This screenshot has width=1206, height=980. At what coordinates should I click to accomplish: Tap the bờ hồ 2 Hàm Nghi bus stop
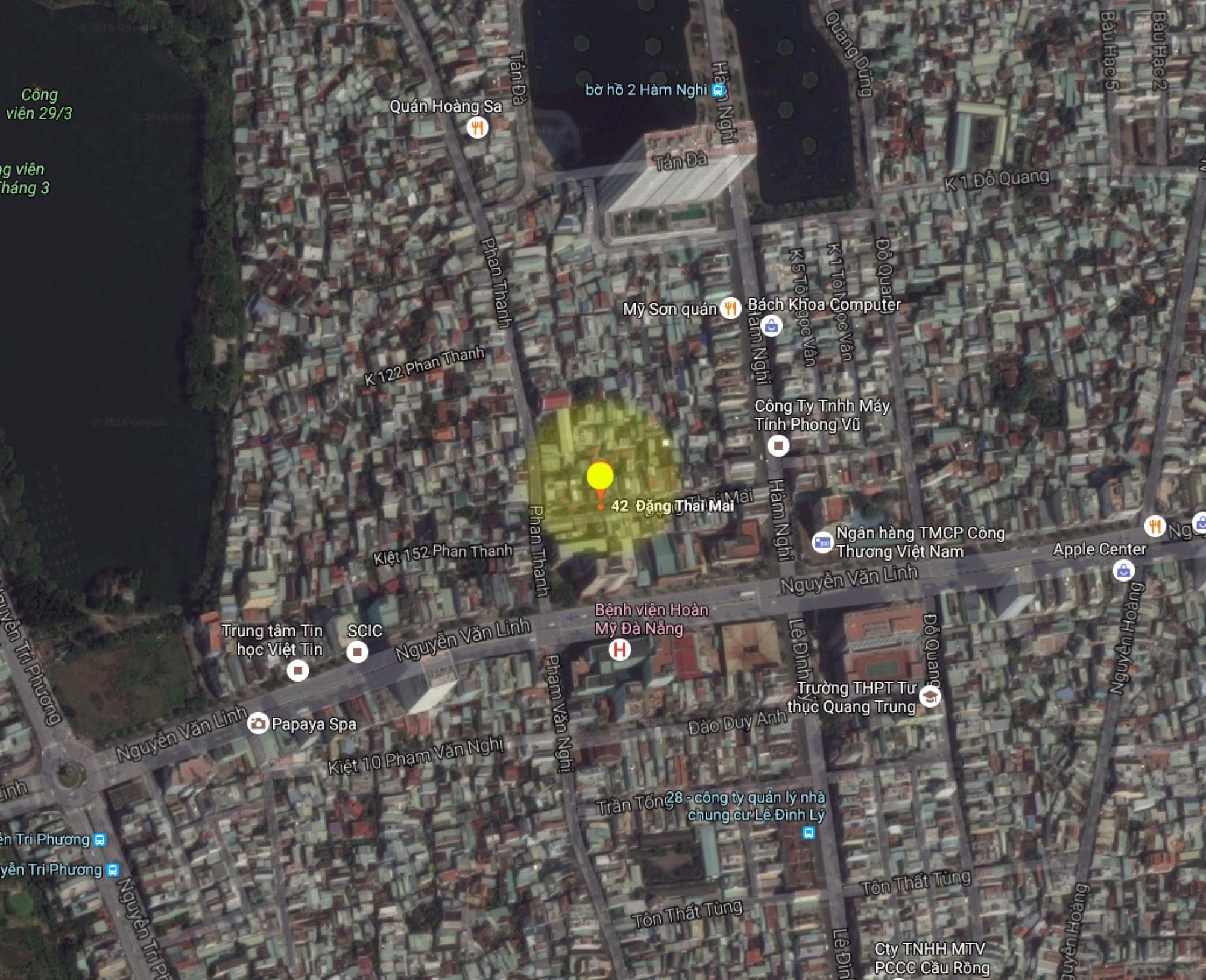tap(718, 91)
